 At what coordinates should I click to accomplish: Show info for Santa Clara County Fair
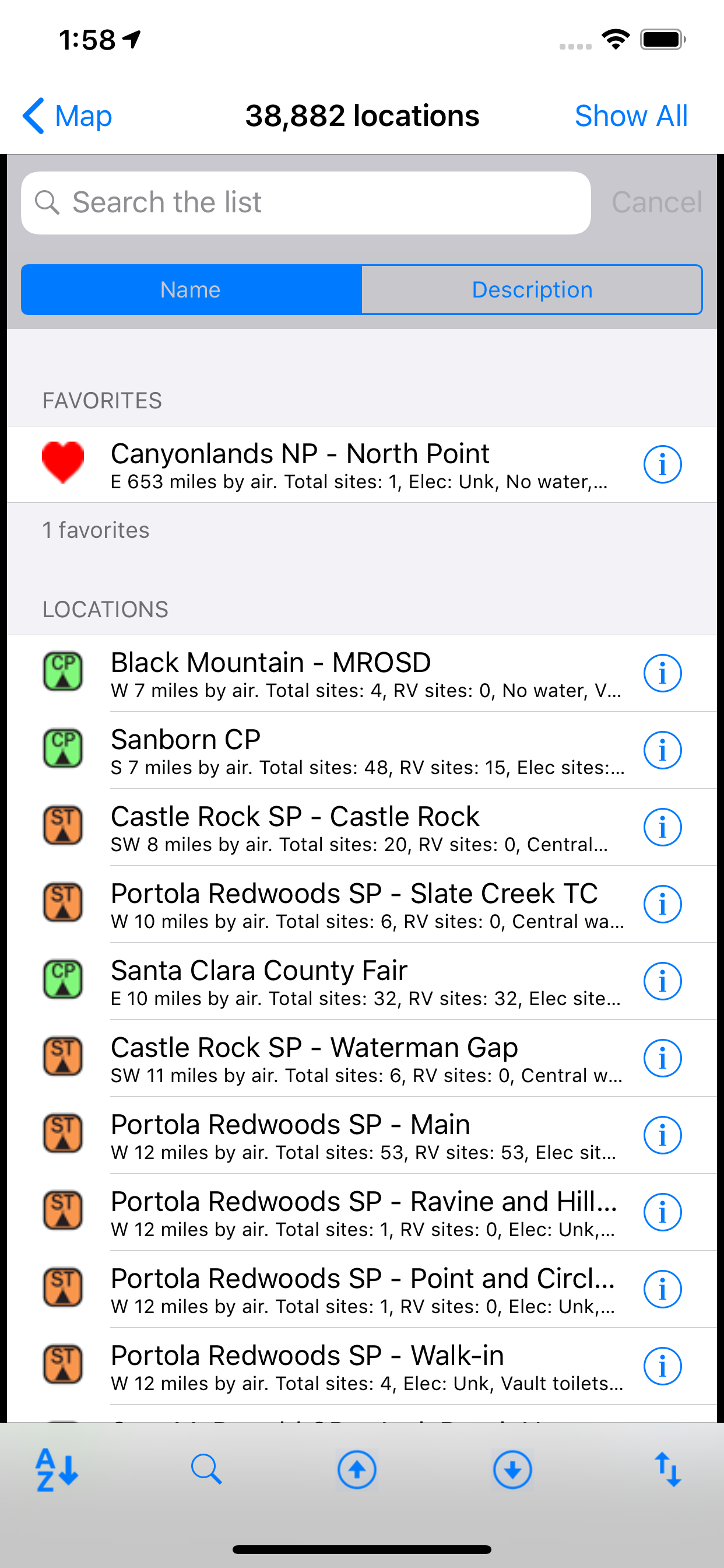662,981
